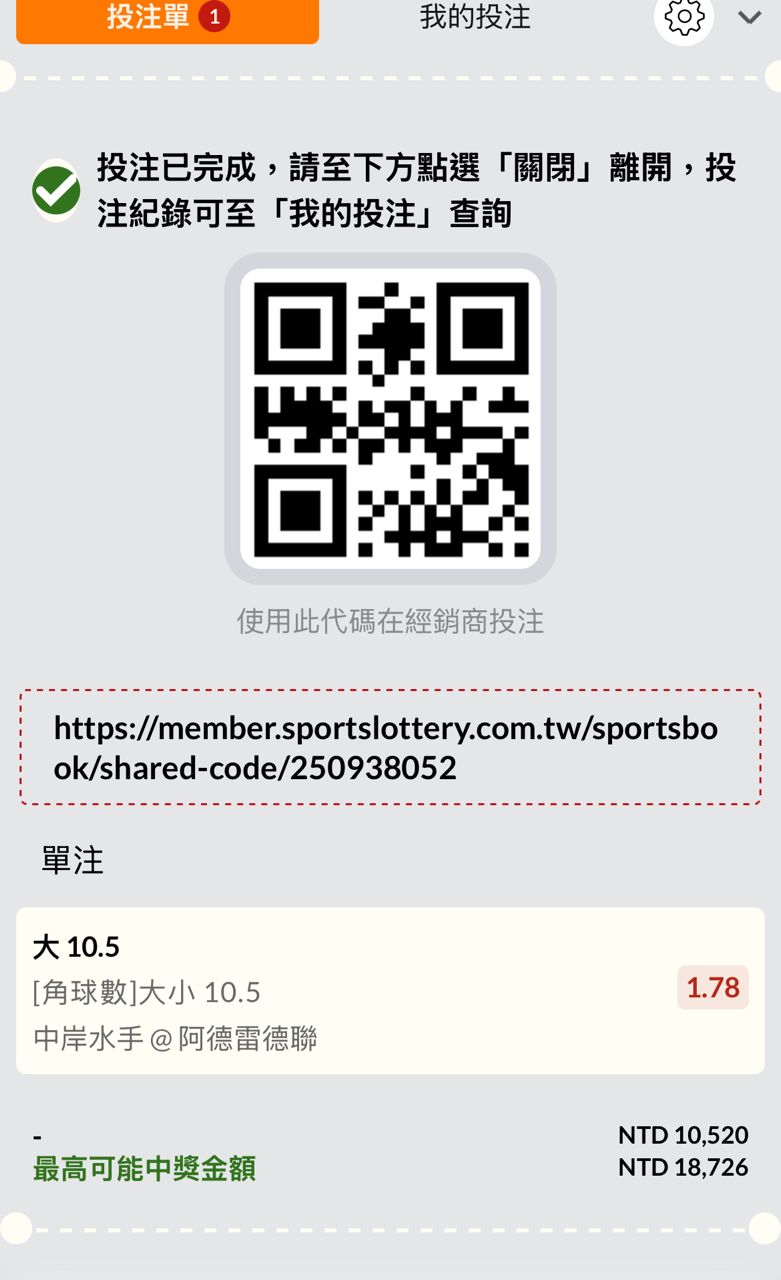Viewport: 781px width, 1280px height.
Task: Switch to the 投注單 tab
Action: pos(167,19)
